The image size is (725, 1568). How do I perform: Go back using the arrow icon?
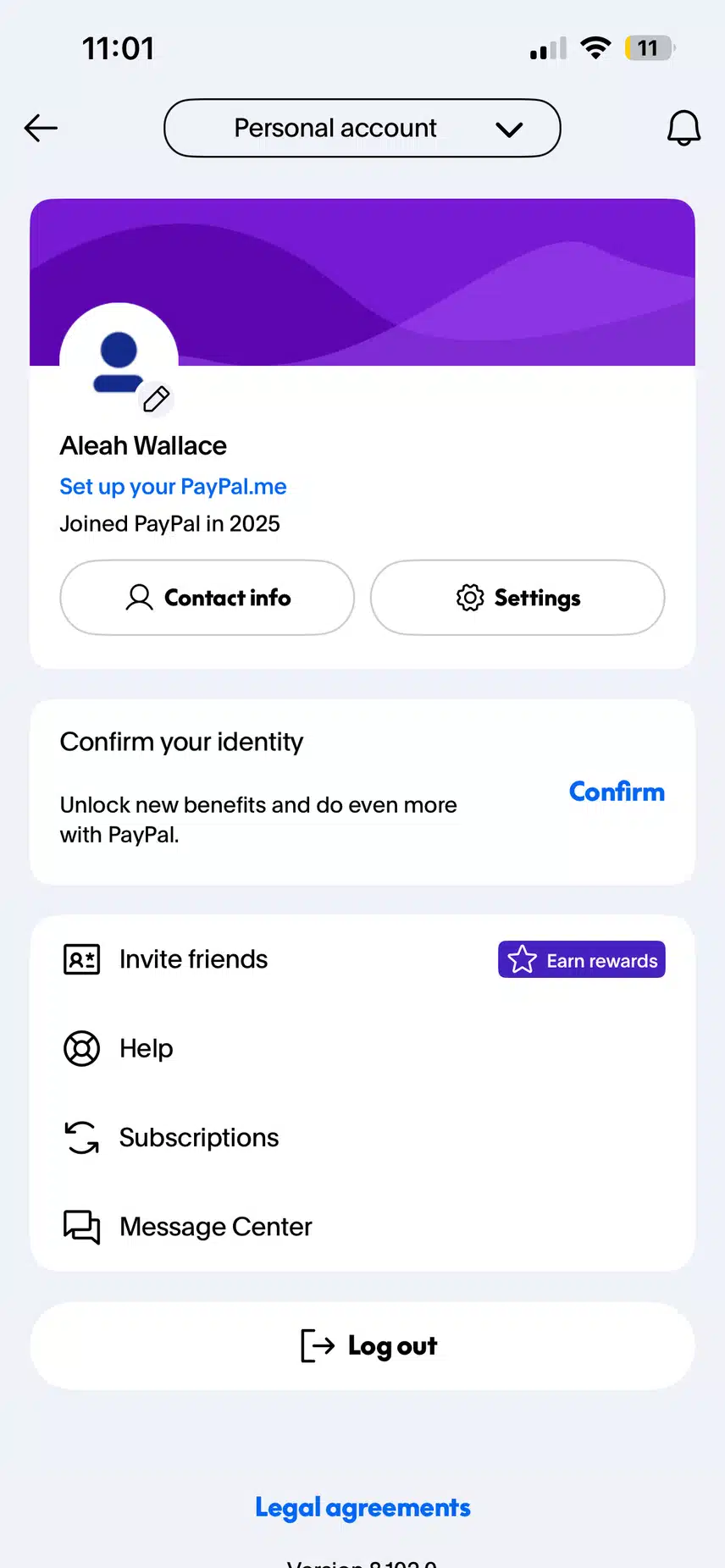click(x=41, y=128)
